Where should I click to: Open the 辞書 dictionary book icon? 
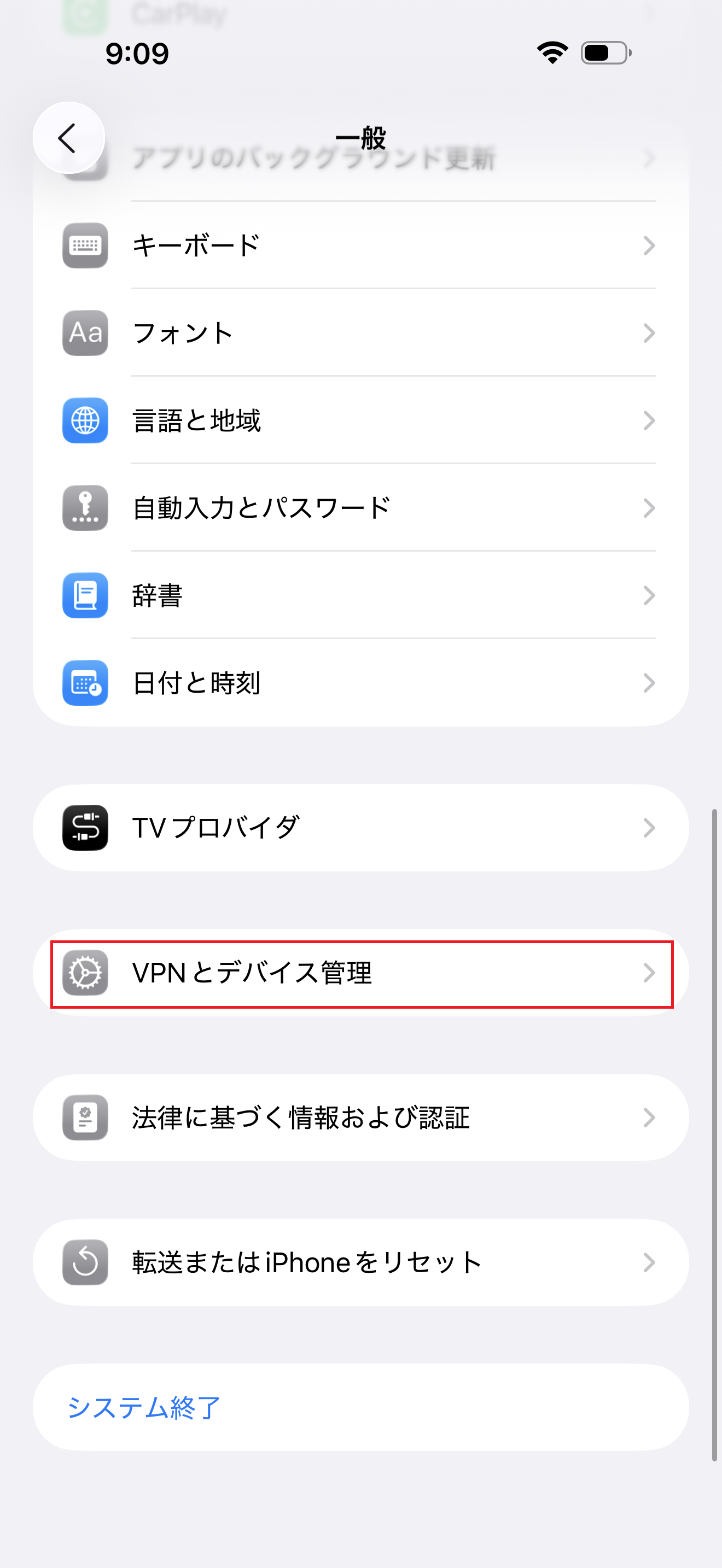85,596
